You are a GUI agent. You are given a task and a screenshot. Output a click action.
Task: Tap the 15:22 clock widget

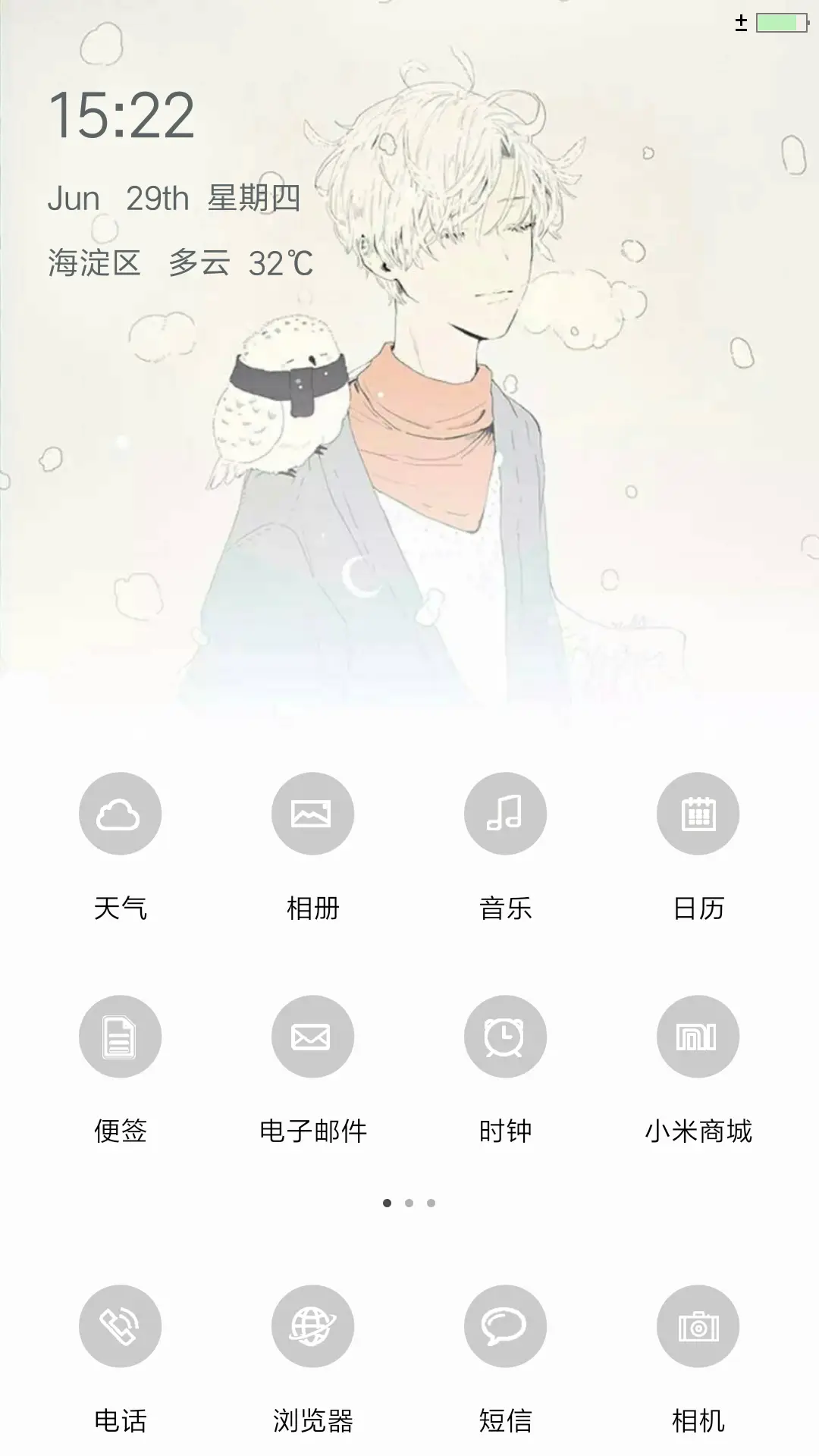coord(121,115)
